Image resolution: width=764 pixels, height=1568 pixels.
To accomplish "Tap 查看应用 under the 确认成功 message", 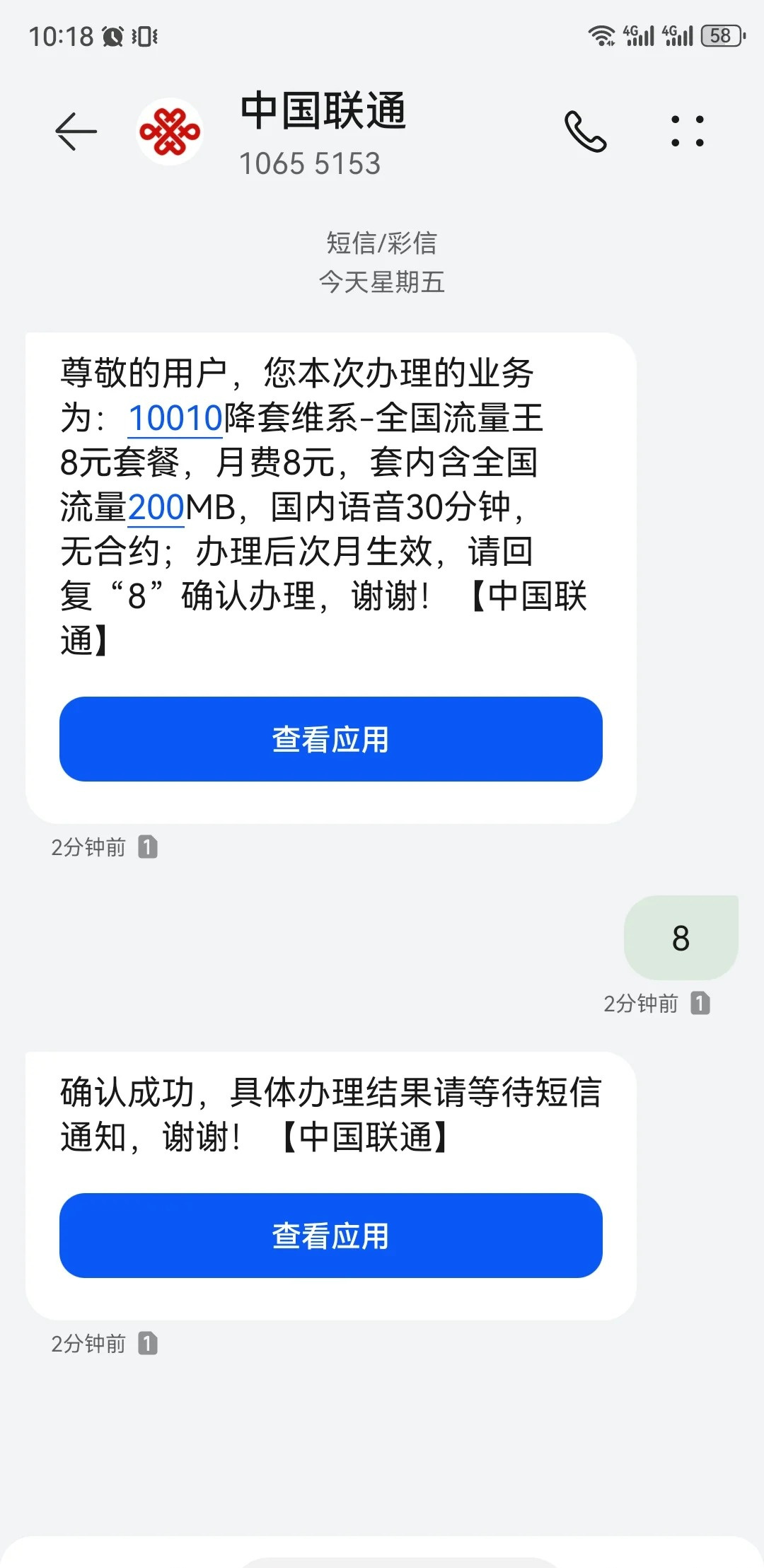I will (x=330, y=1236).
